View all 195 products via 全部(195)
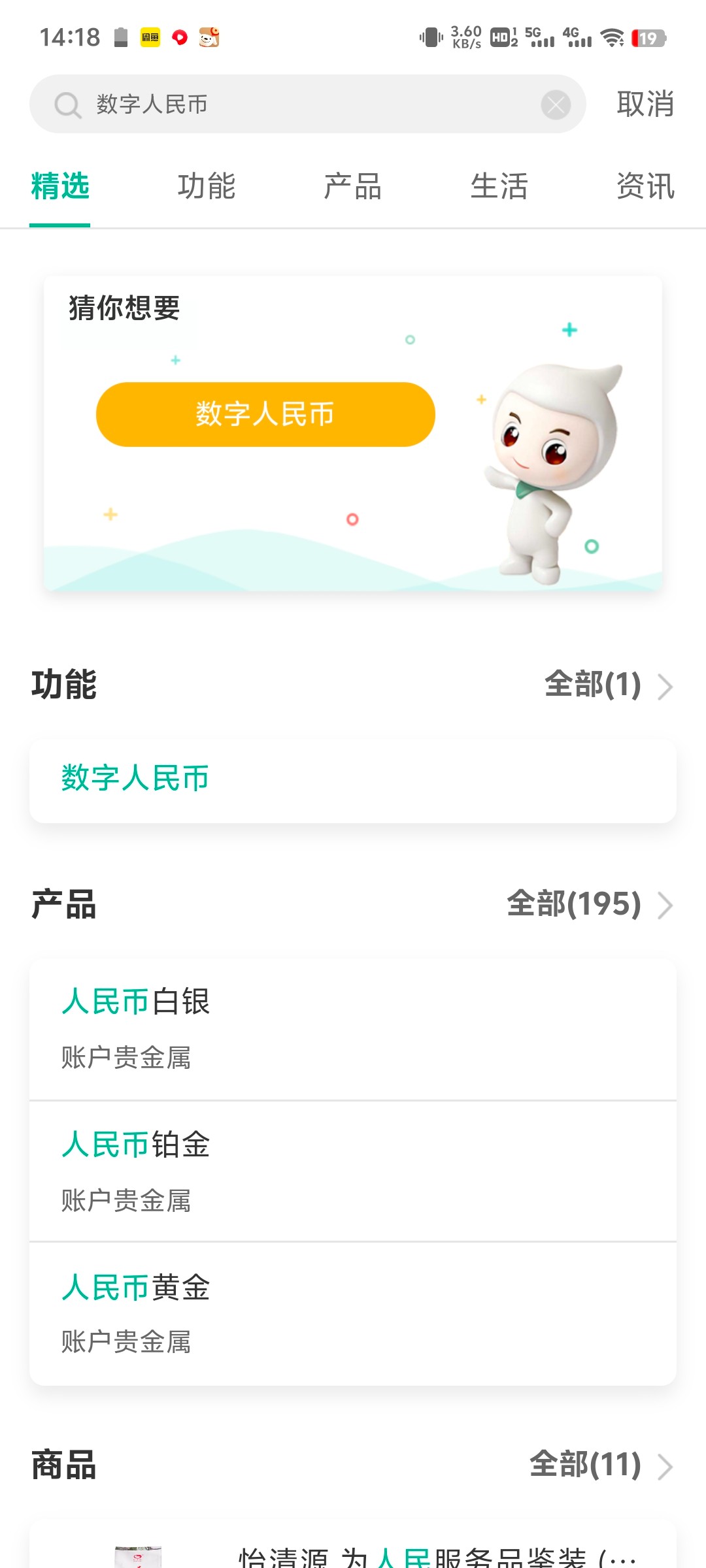The image size is (706, 1568). [x=589, y=905]
